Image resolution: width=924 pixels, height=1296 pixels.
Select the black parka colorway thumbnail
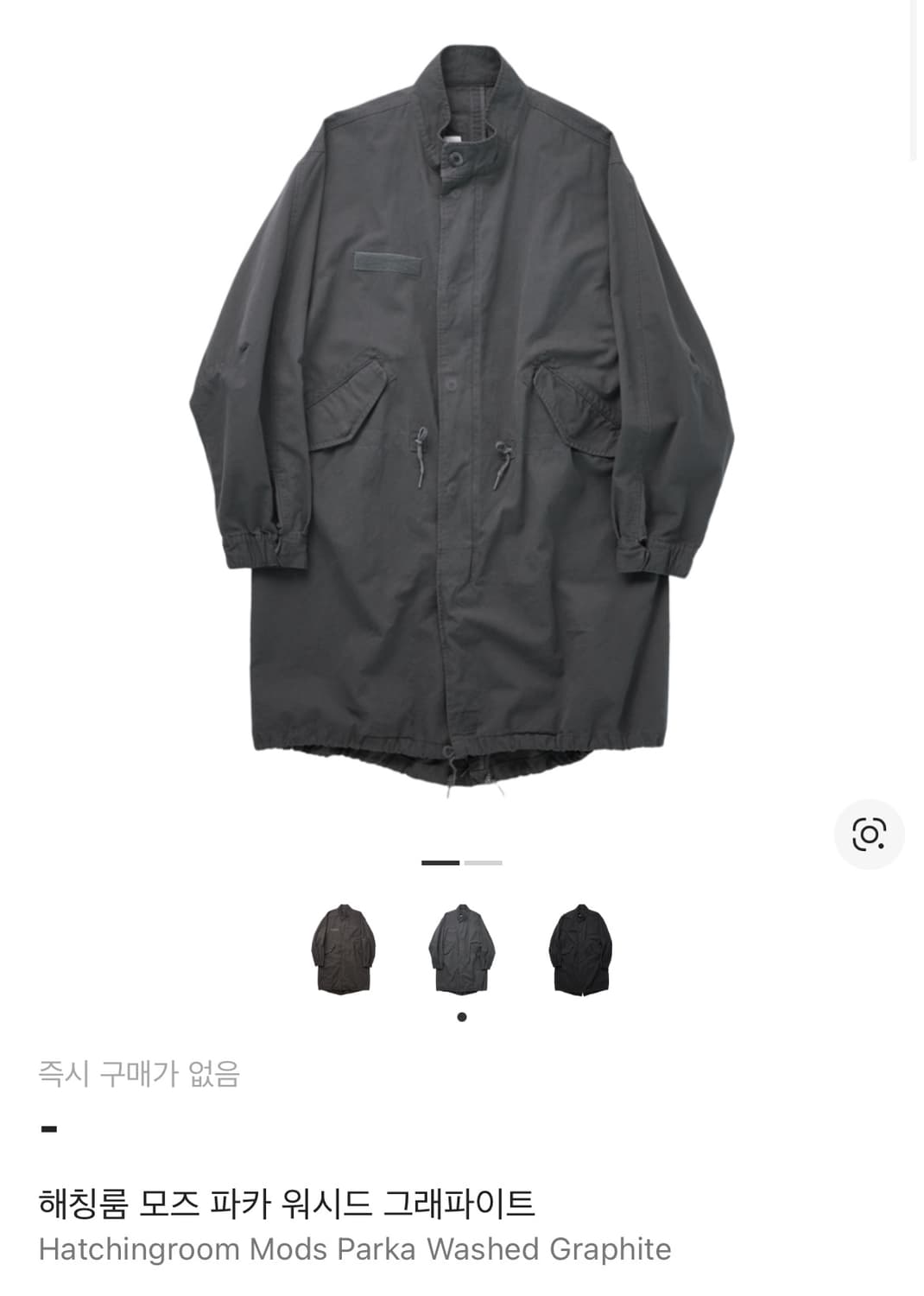pyautogui.click(x=579, y=950)
